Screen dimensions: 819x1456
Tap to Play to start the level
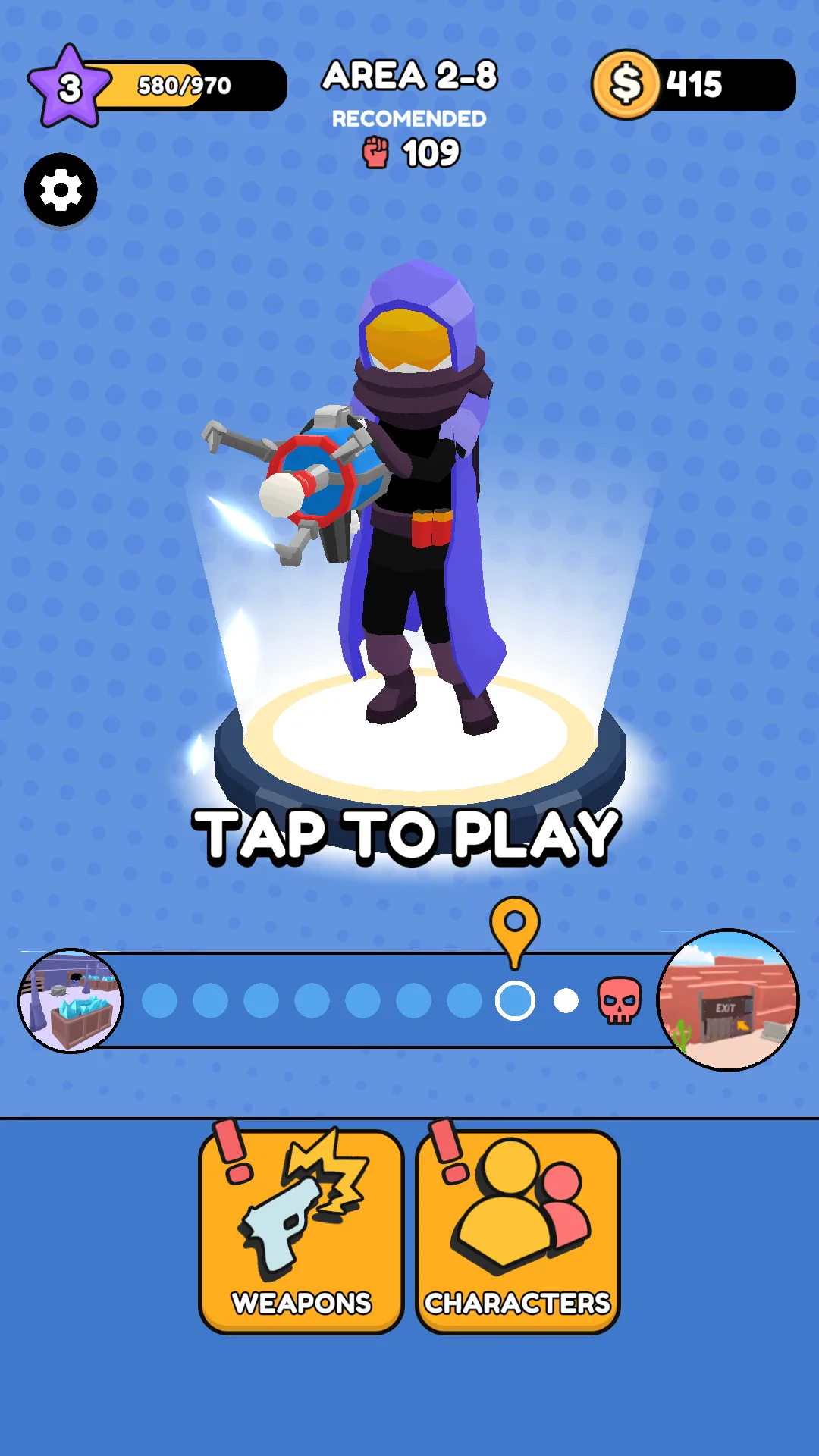coord(407,835)
